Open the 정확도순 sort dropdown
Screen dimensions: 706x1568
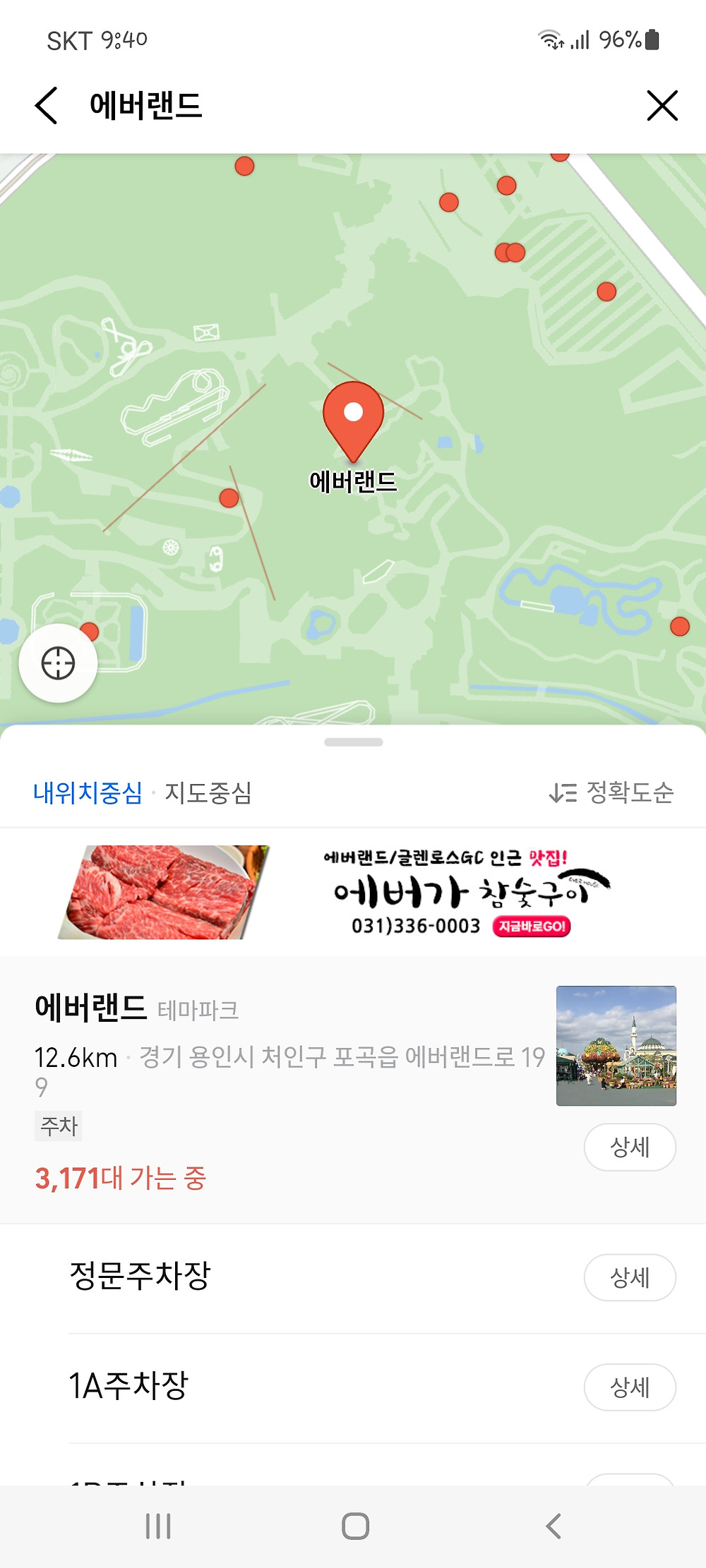(611, 792)
